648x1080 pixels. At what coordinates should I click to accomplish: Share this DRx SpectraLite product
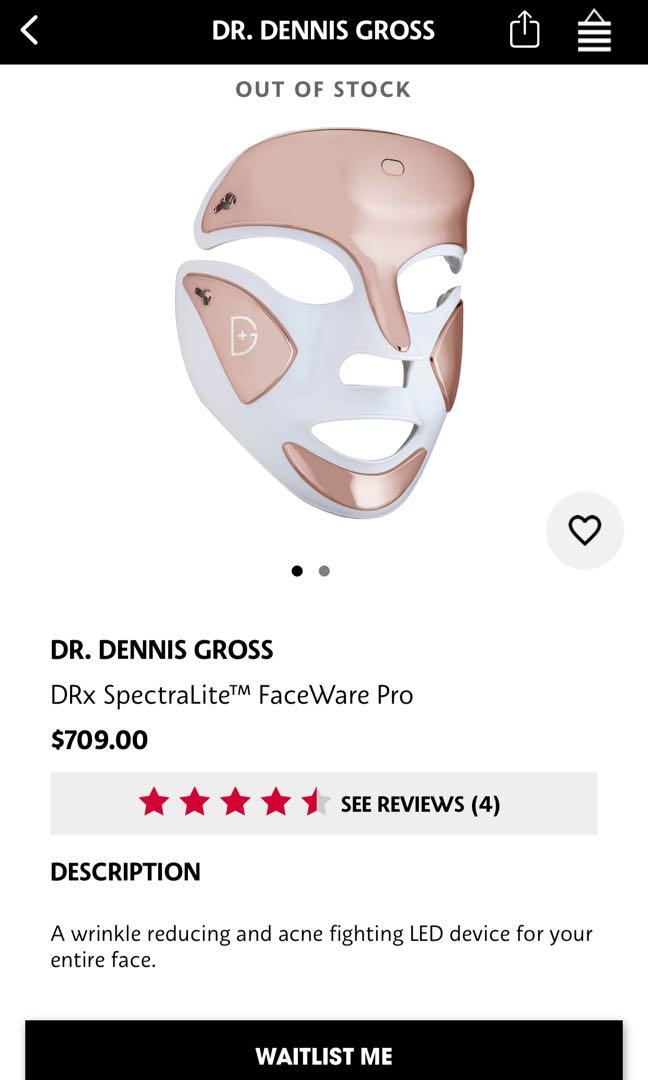point(524,31)
